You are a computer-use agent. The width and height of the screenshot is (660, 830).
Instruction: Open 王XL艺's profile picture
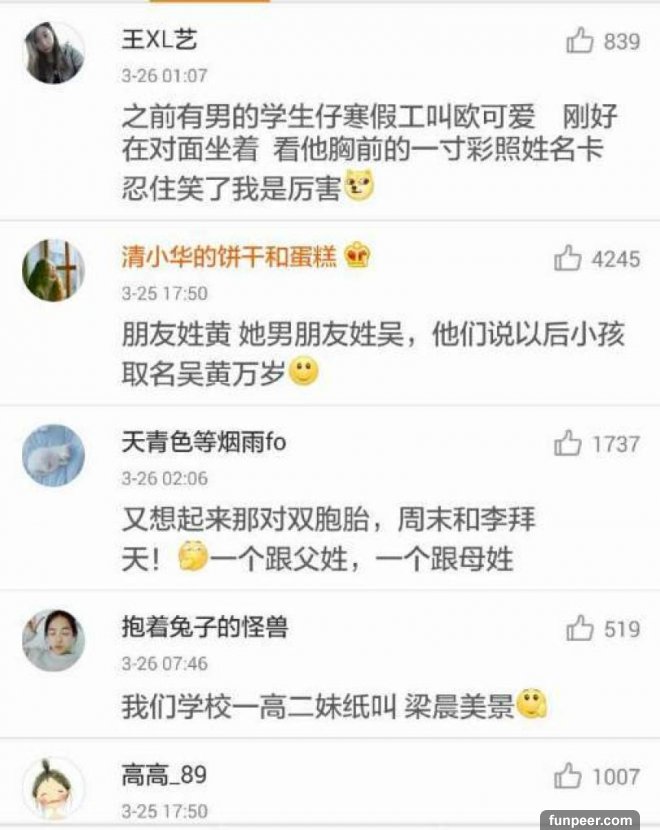[54, 53]
